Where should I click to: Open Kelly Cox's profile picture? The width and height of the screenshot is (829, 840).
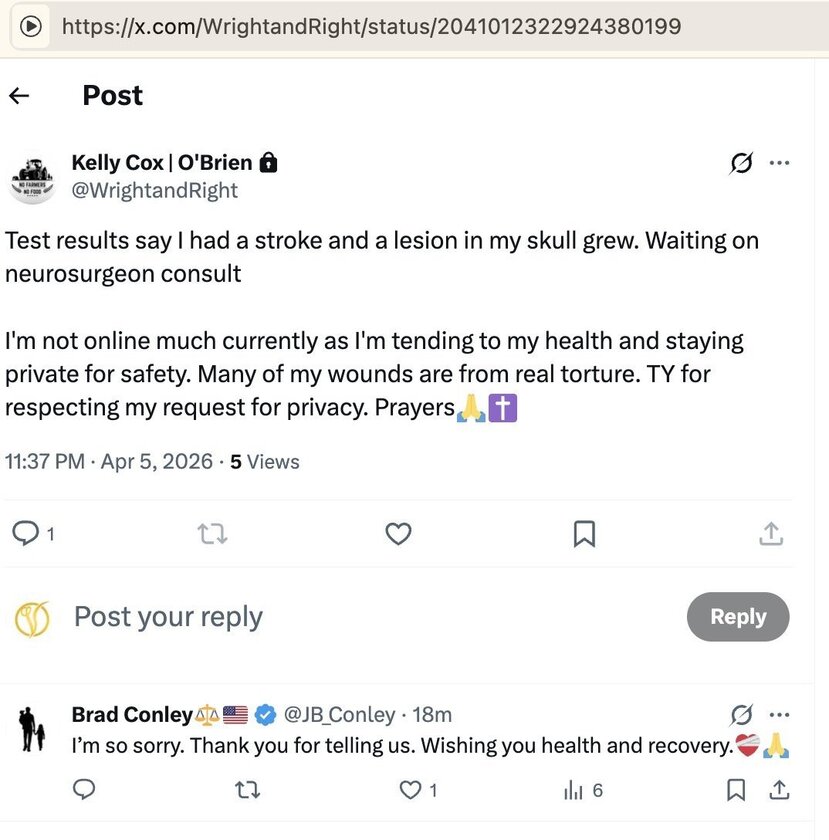33,176
